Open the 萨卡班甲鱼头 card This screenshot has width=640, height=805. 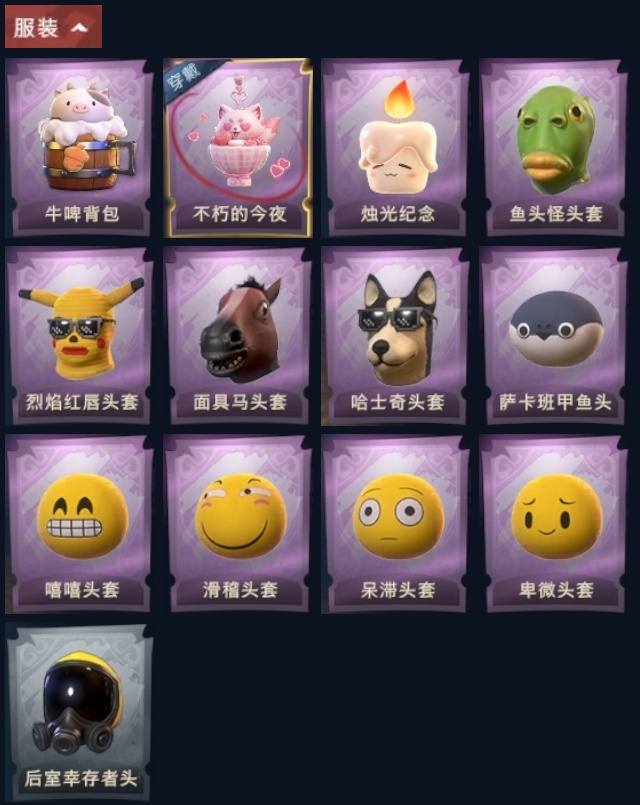coord(554,336)
